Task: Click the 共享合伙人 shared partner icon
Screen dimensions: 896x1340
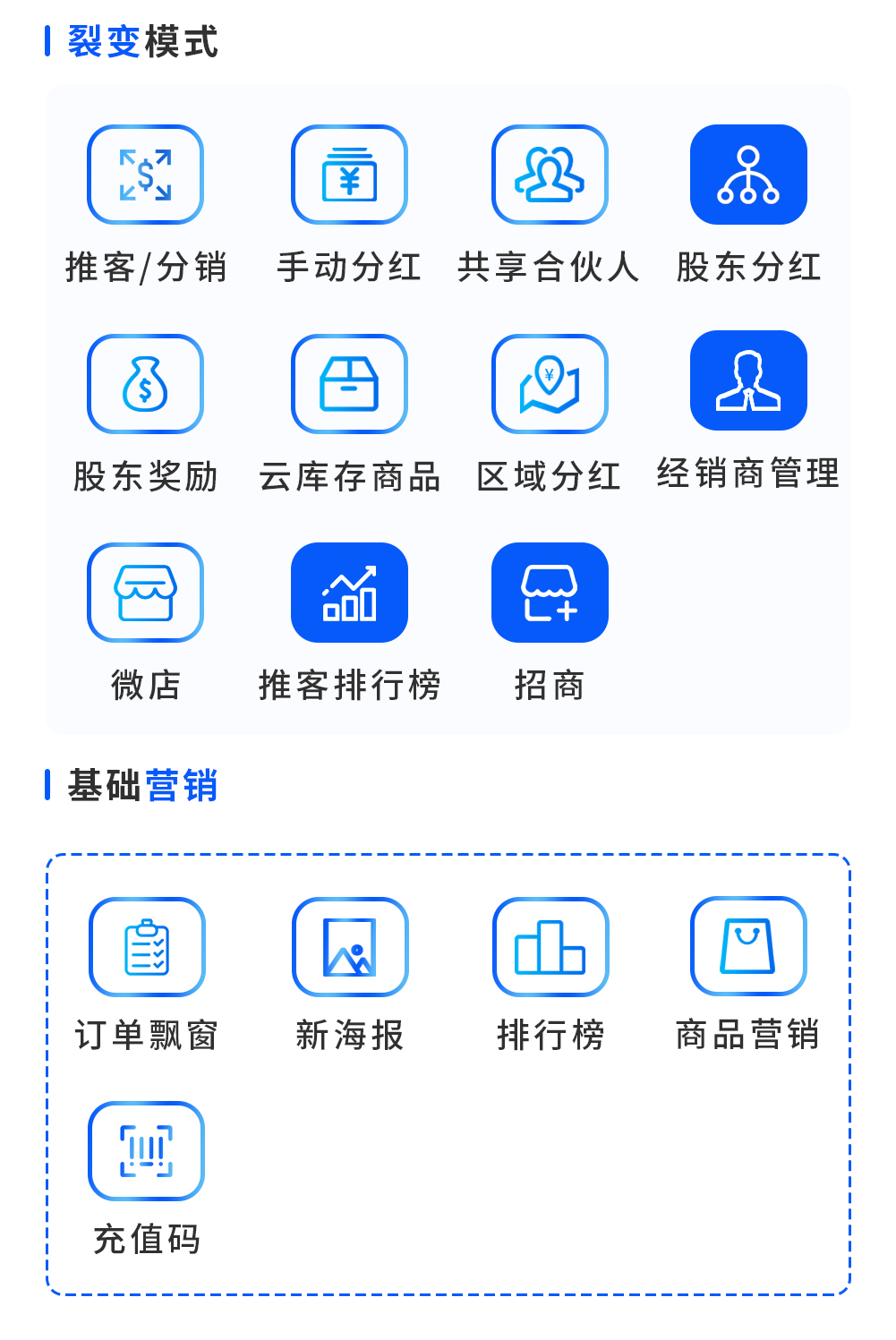Action: [x=550, y=175]
